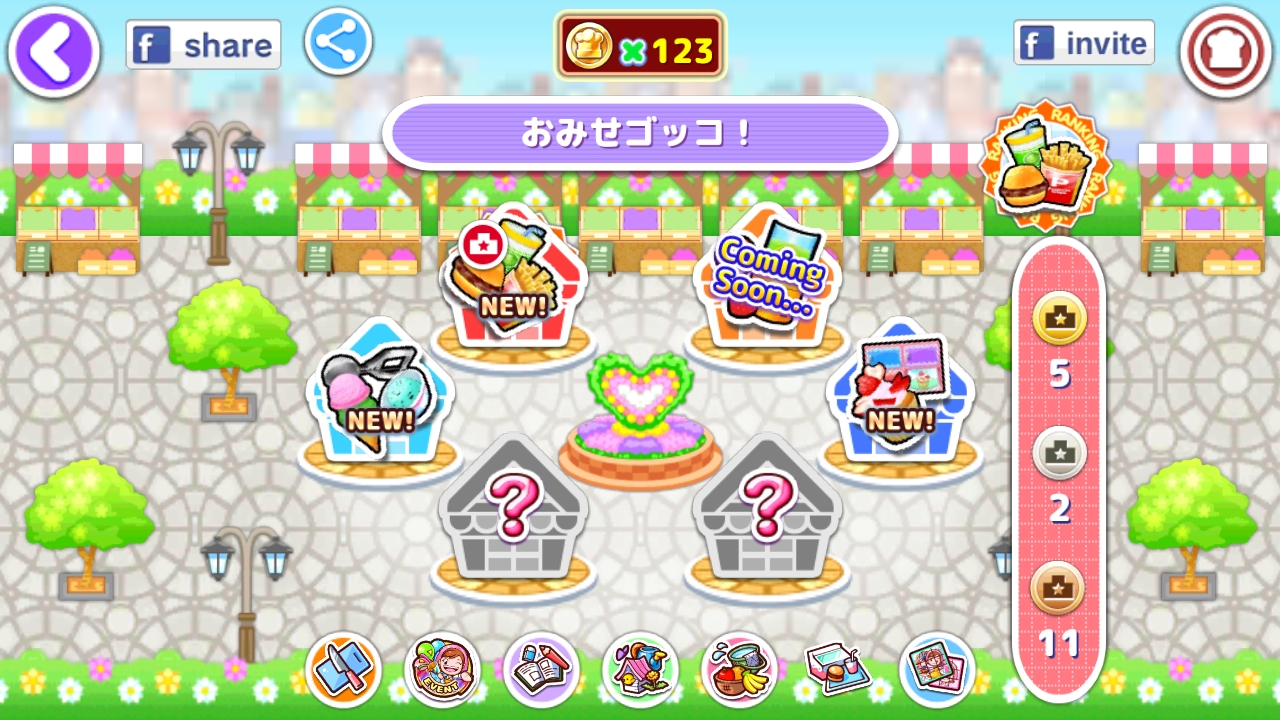This screenshot has height=720, width=1280.
Task: Open the new ice cream shop
Action: tap(380, 397)
